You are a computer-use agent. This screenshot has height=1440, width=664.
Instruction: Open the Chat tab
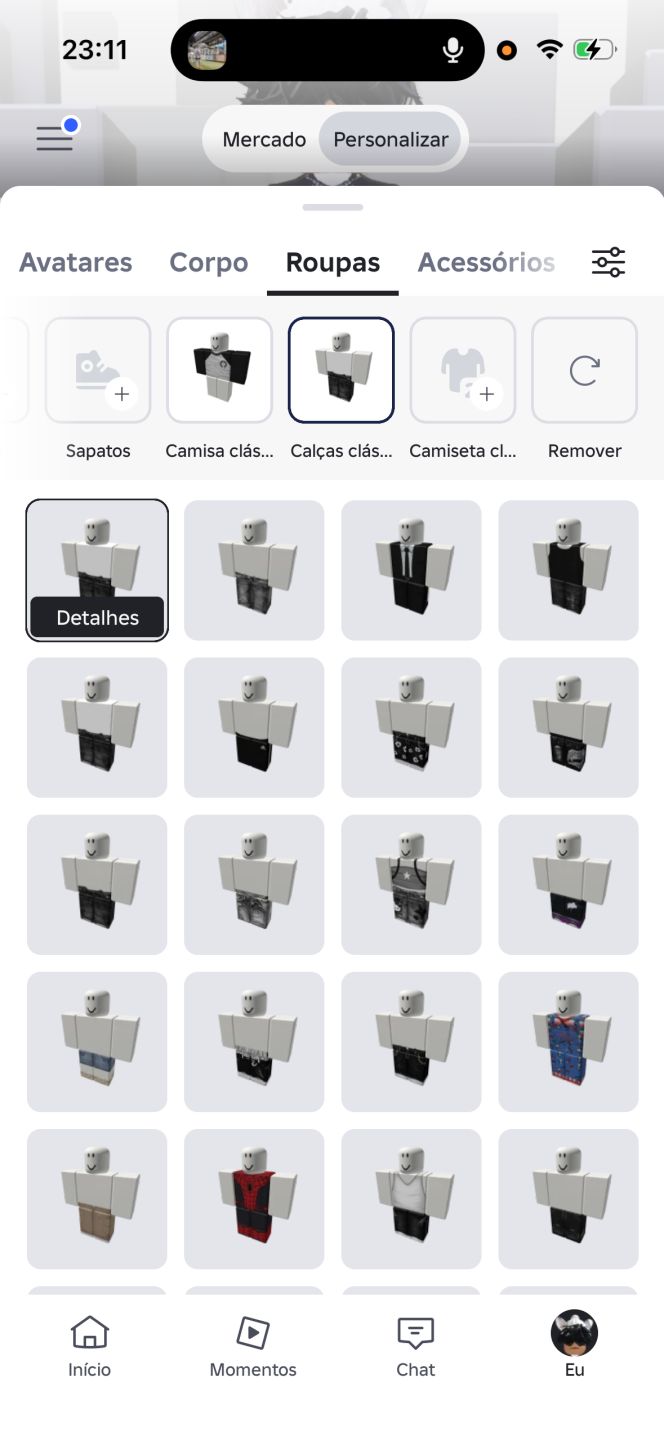pyautogui.click(x=415, y=1346)
